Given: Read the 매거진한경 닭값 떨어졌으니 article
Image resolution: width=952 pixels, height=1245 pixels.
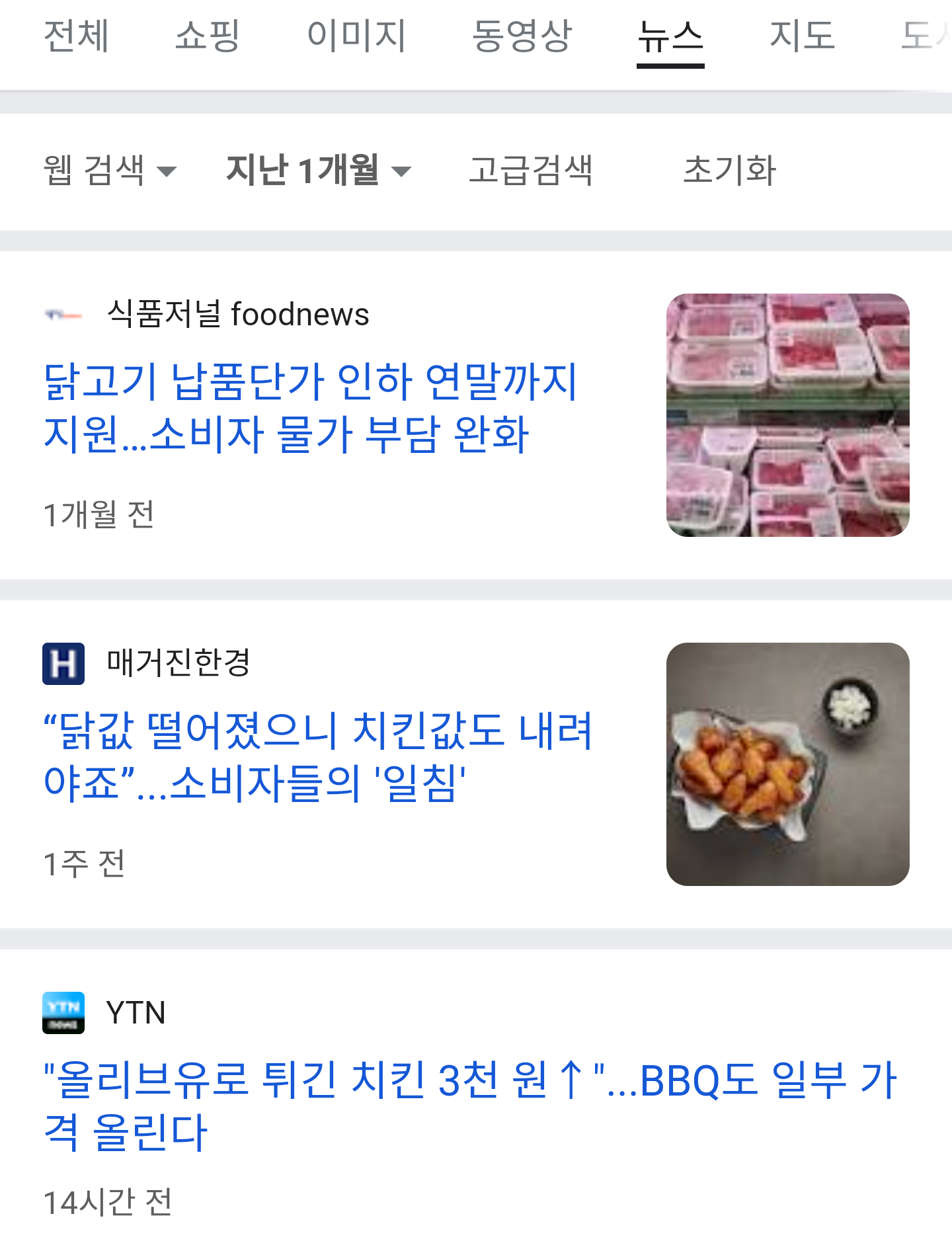Looking at the screenshot, I should pos(317,756).
